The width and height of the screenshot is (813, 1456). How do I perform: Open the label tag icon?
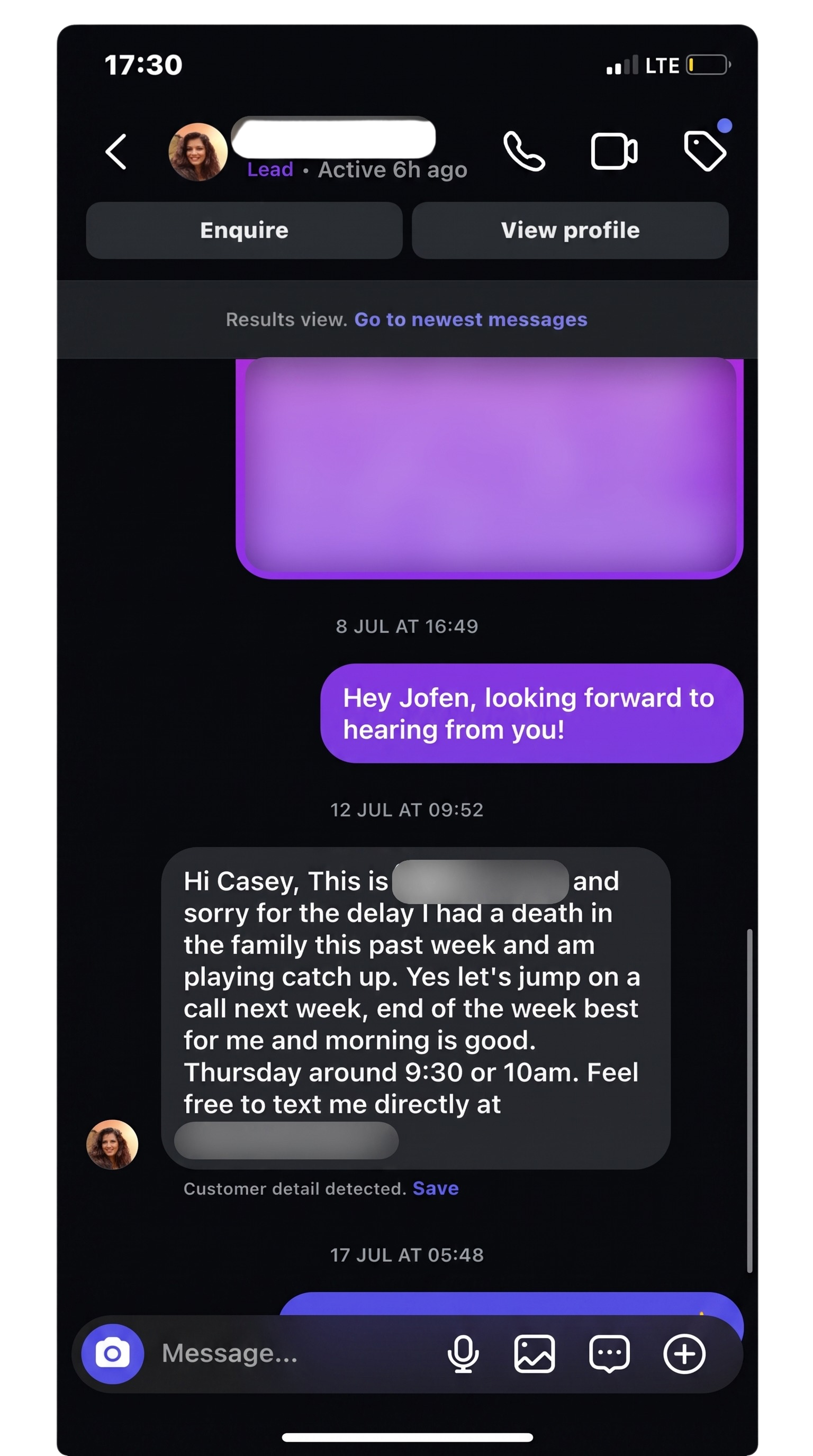click(x=705, y=150)
